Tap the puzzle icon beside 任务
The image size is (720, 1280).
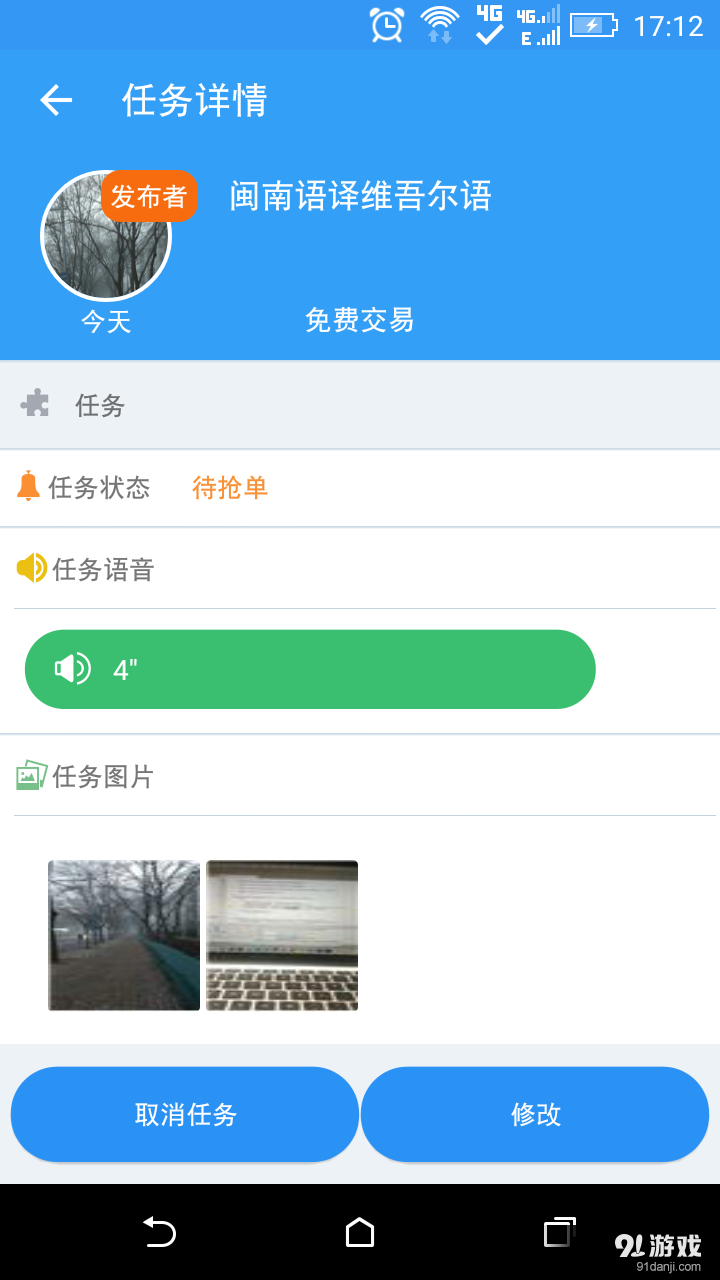coord(35,405)
